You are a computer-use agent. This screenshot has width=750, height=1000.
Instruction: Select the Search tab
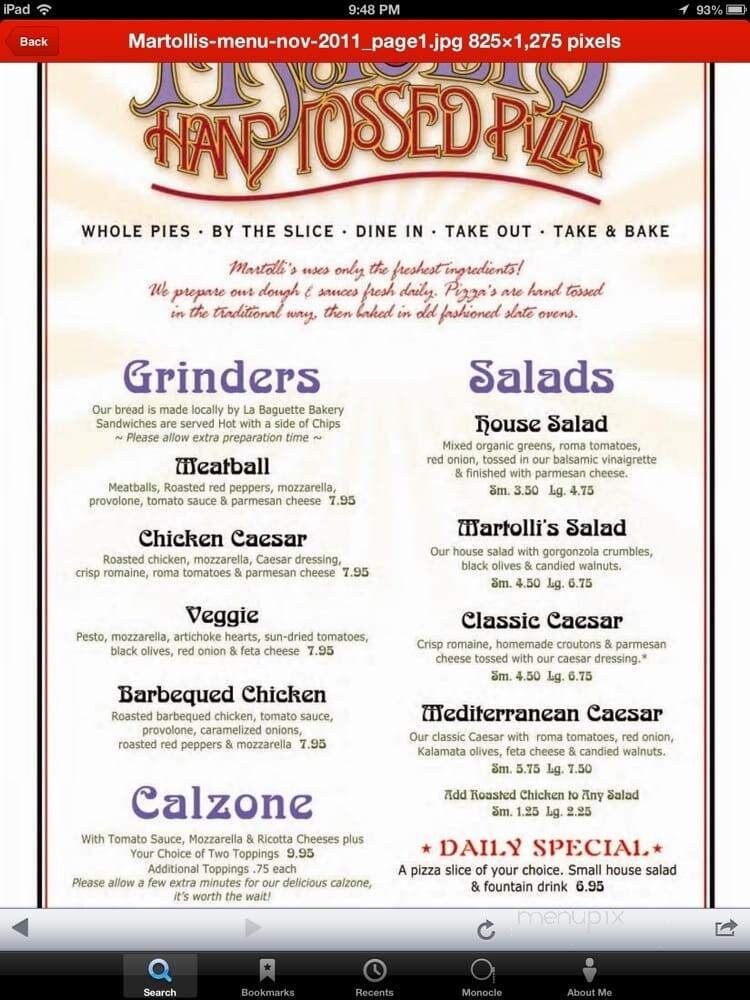pos(160,971)
